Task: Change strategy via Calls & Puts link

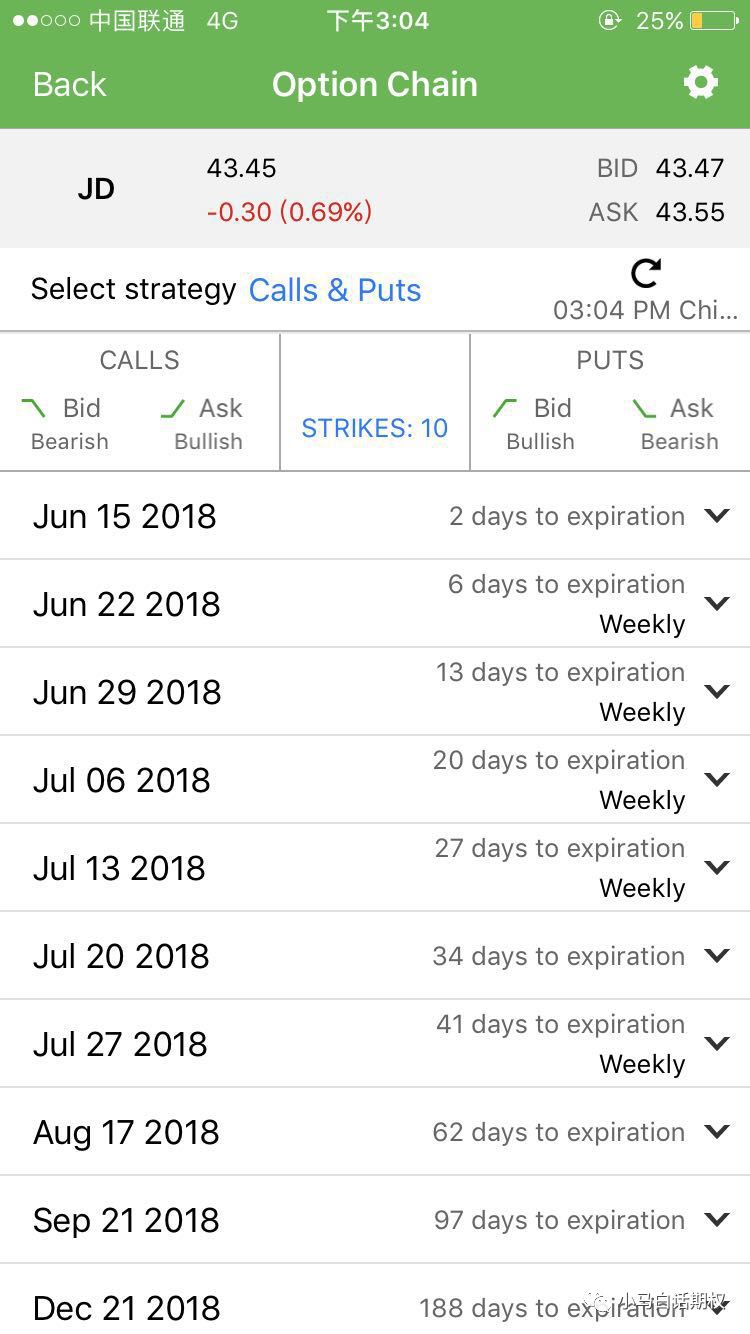Action: pos(335,290)
